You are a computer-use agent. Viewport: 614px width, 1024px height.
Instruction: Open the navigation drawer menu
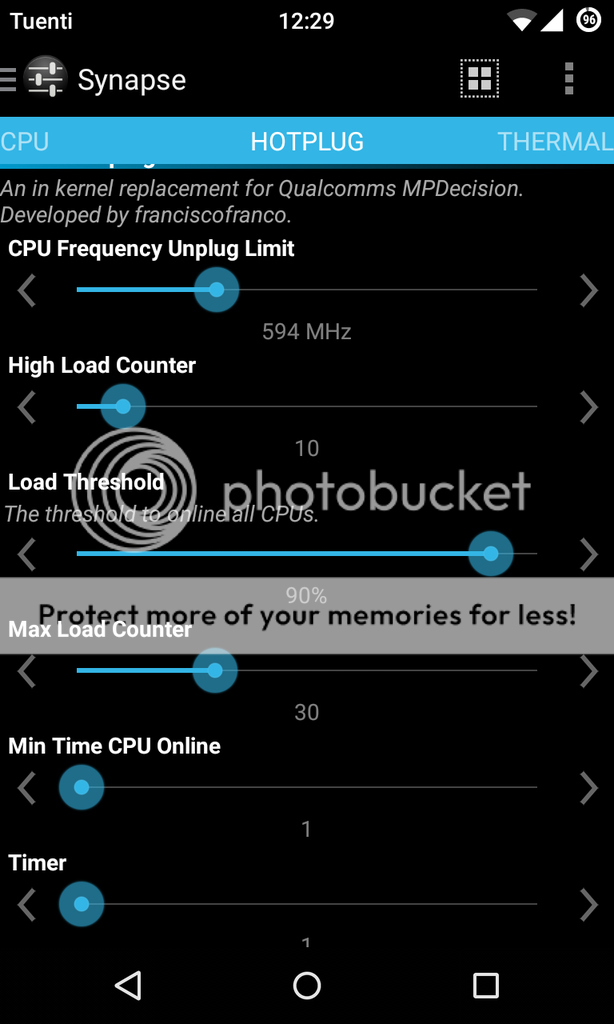(10, 79)
